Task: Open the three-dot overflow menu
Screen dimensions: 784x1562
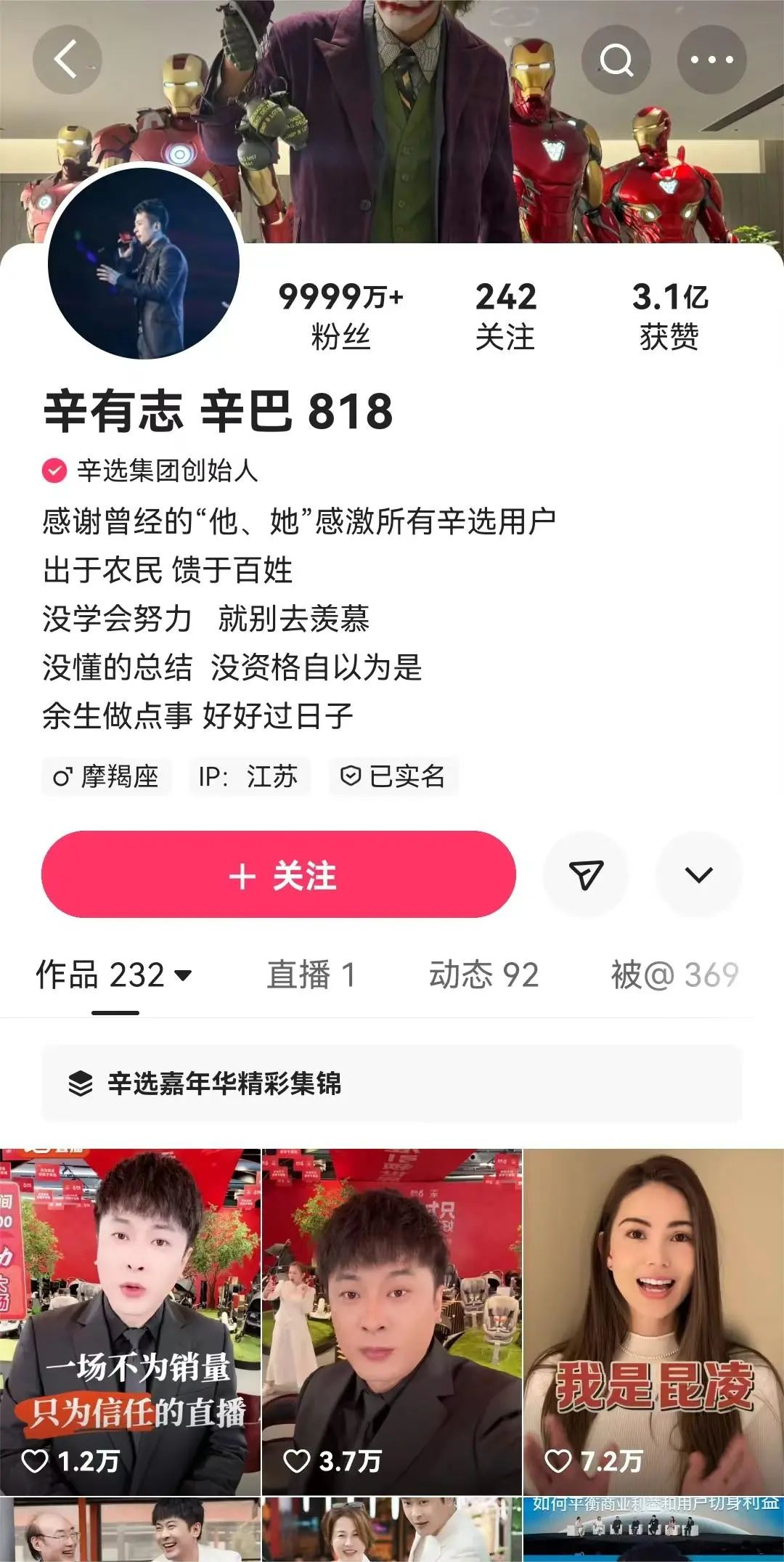Action: pos(711,60)
